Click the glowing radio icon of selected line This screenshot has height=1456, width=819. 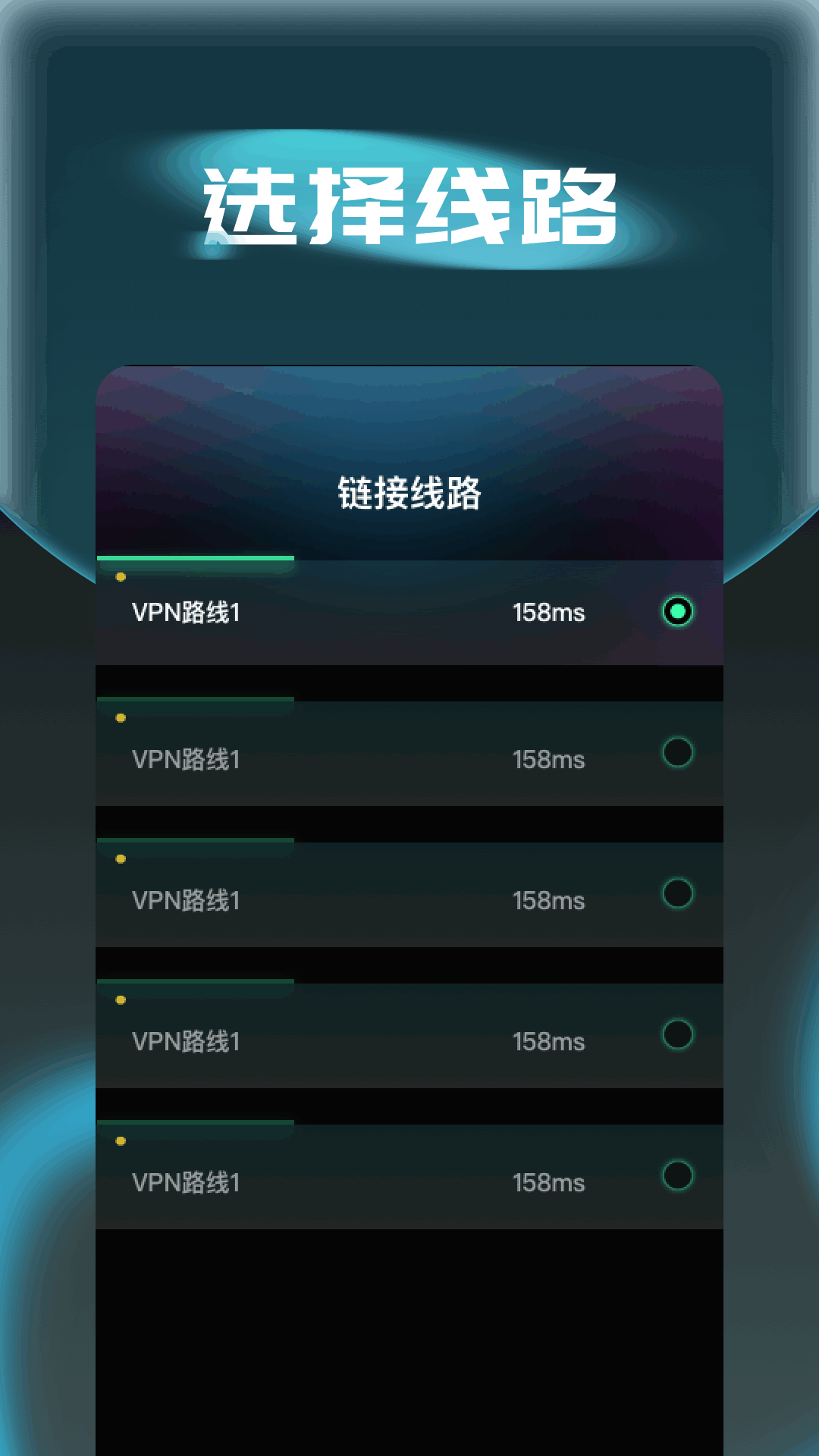[677, 612]
